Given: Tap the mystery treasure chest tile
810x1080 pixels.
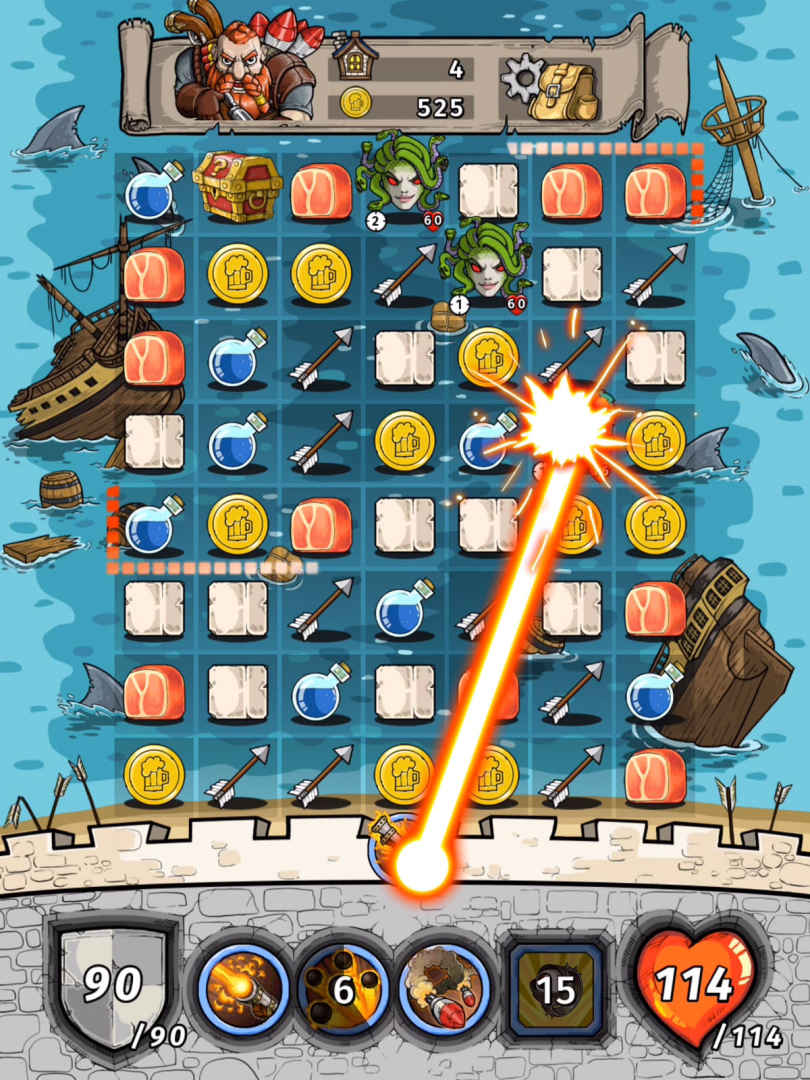Looking at the screenshot, I should (x=237, y=187).
